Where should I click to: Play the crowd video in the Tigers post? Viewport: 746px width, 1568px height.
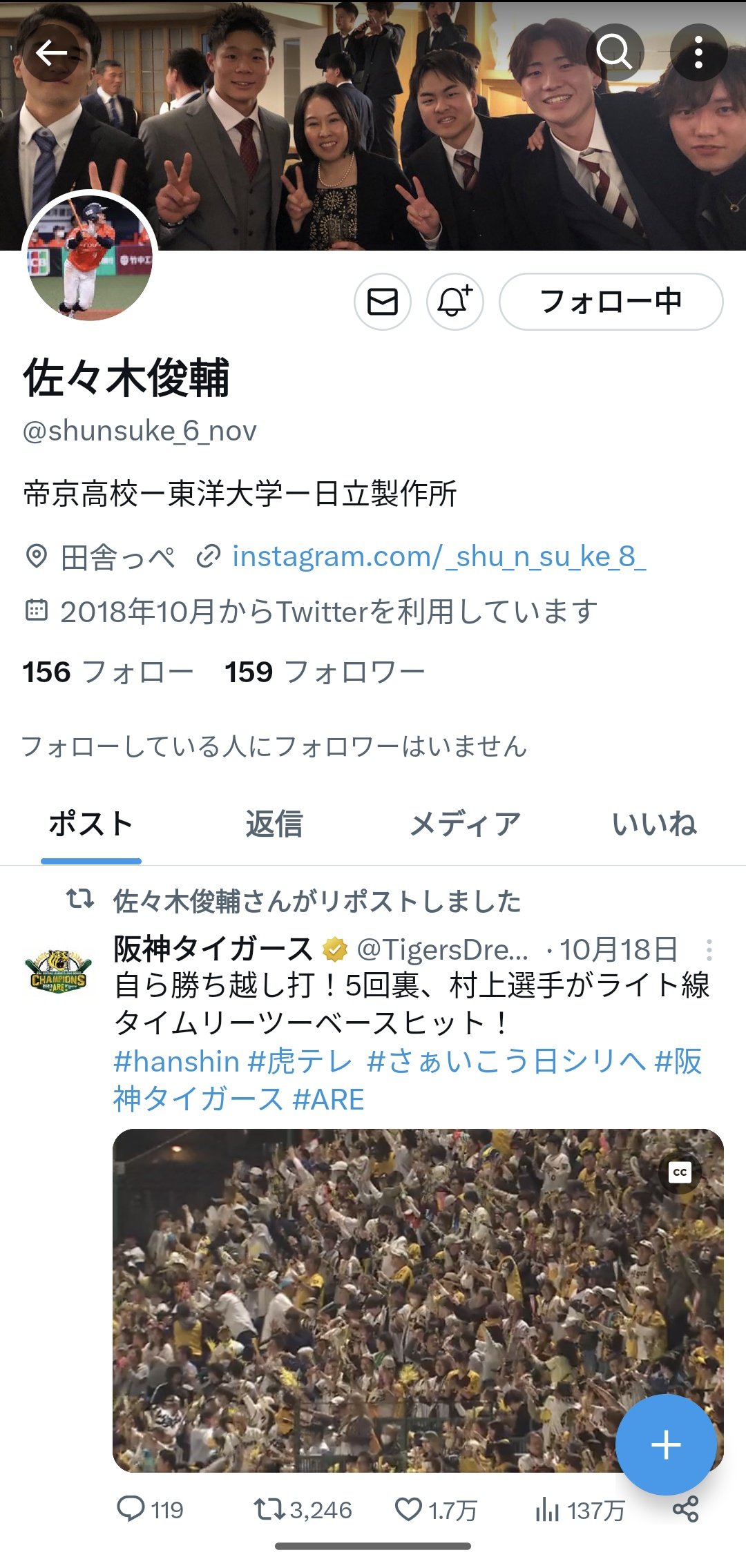[418, 1300]
